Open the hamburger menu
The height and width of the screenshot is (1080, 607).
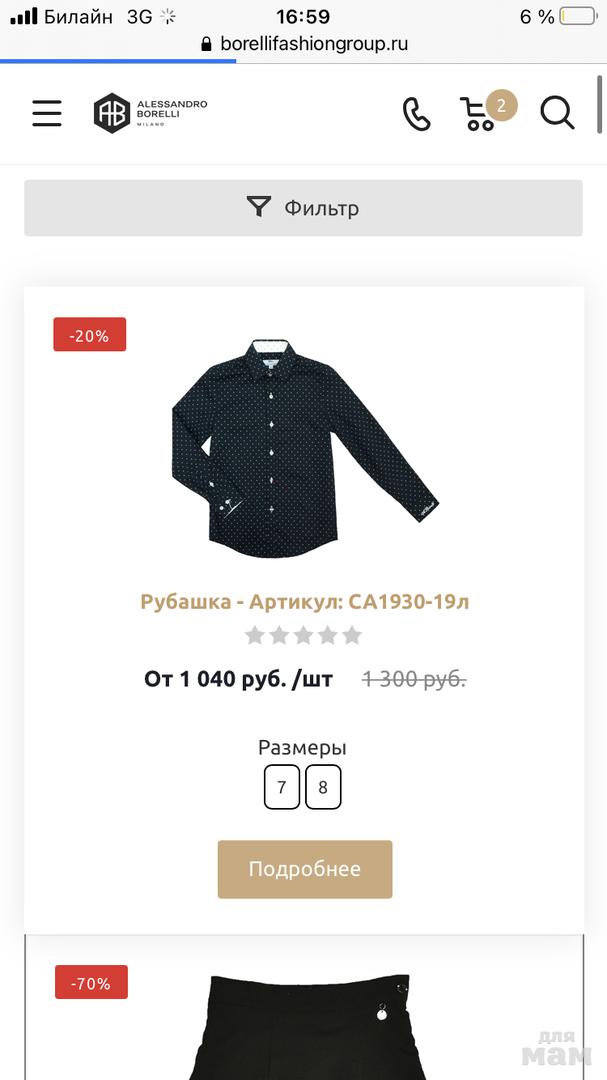(46, 113)
